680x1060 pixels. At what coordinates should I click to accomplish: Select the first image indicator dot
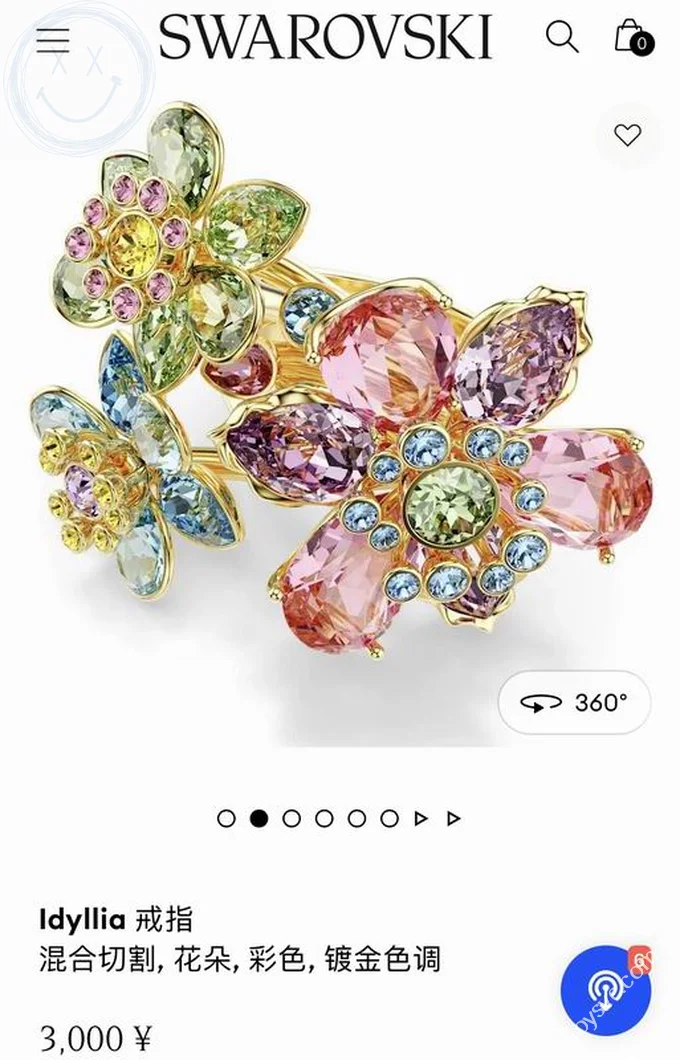pyautogui.click(x=226, y=819)
